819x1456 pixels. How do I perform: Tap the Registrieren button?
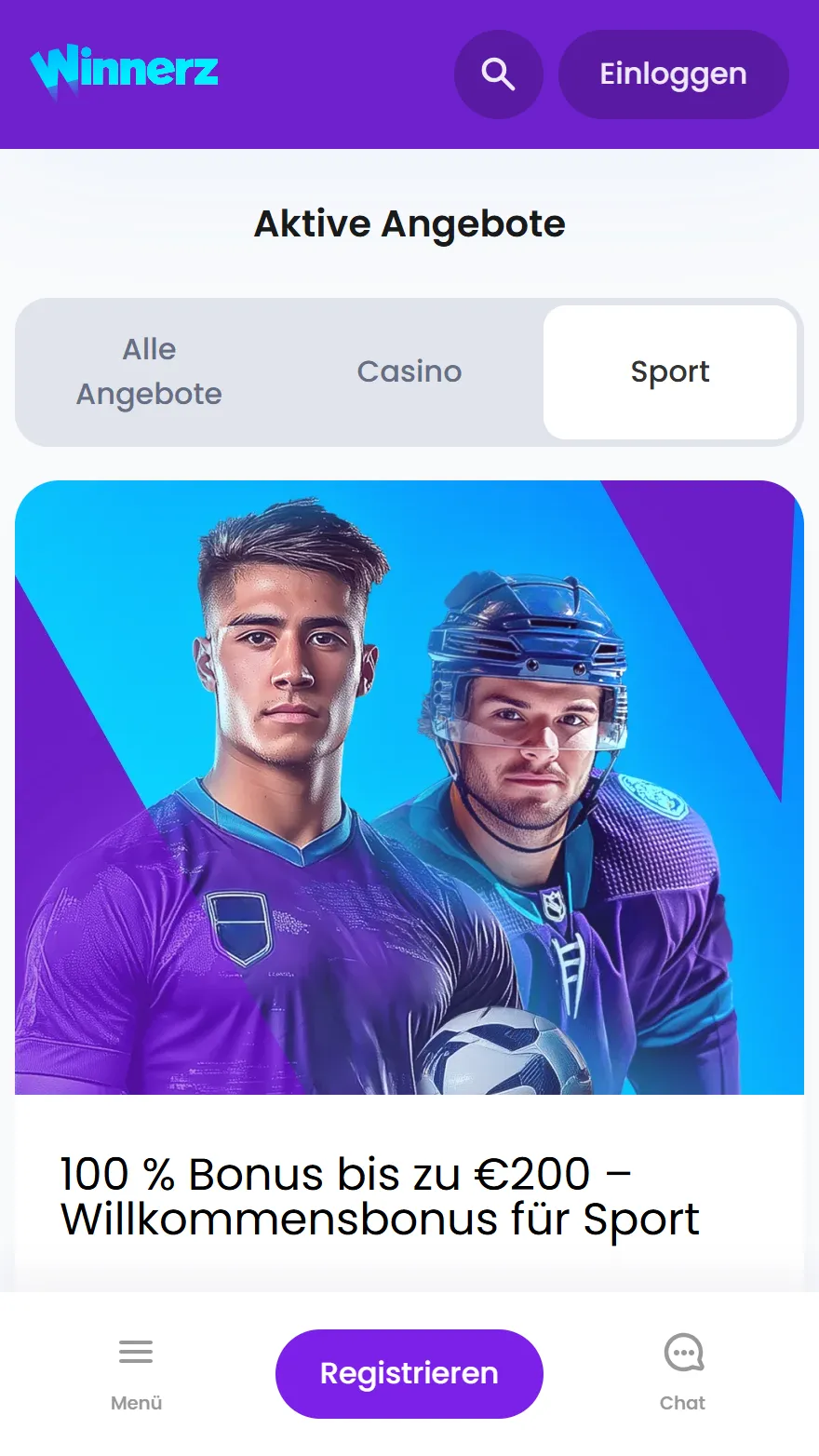pyautogui.click(x=409, y=1373)
